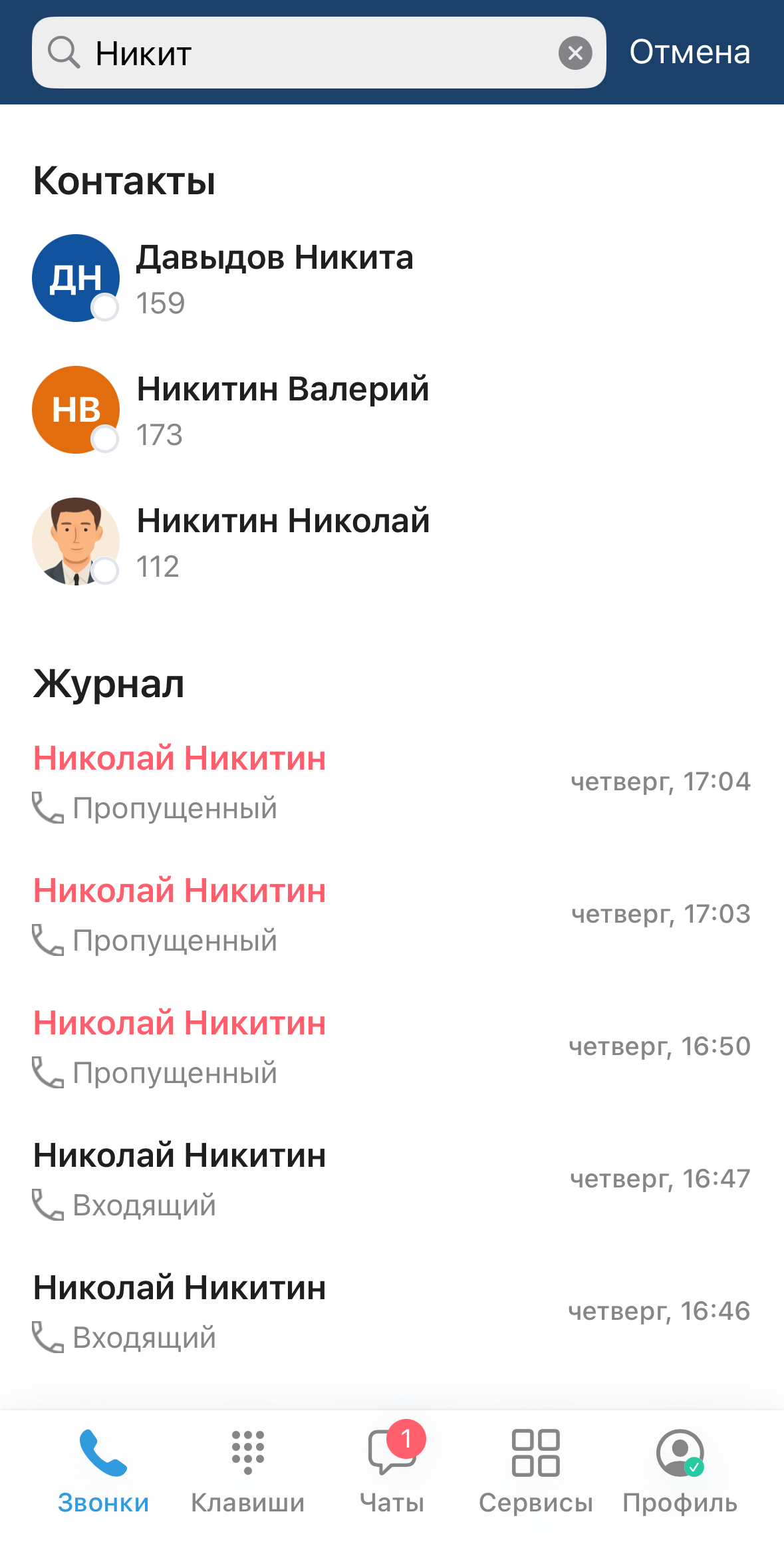The width and height of the screenshot is (784, 1554).
Task: Open contact Давыдов Никита
Action: (275, 278)
